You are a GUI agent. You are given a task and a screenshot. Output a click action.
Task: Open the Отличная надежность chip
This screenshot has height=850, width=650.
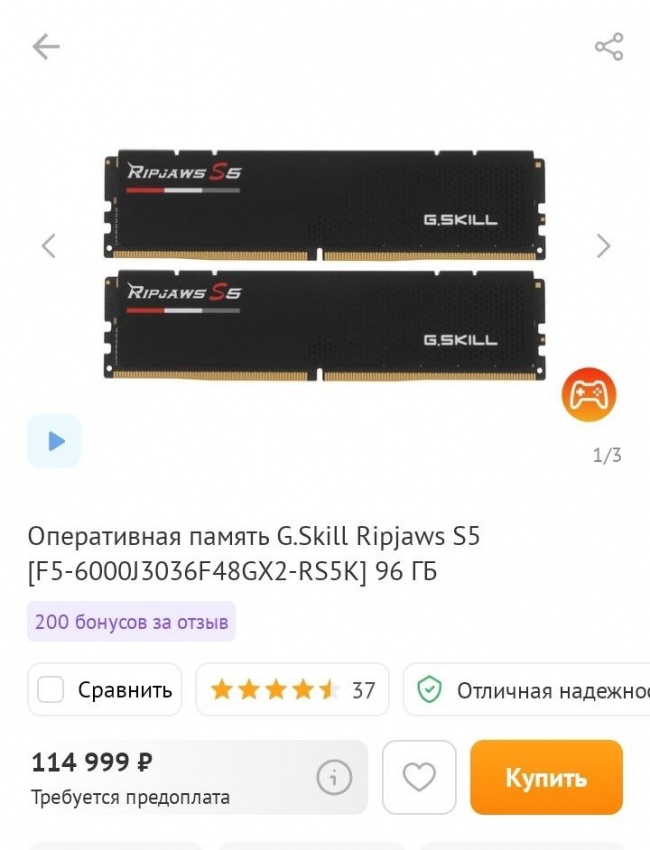[x=530, y=690]
